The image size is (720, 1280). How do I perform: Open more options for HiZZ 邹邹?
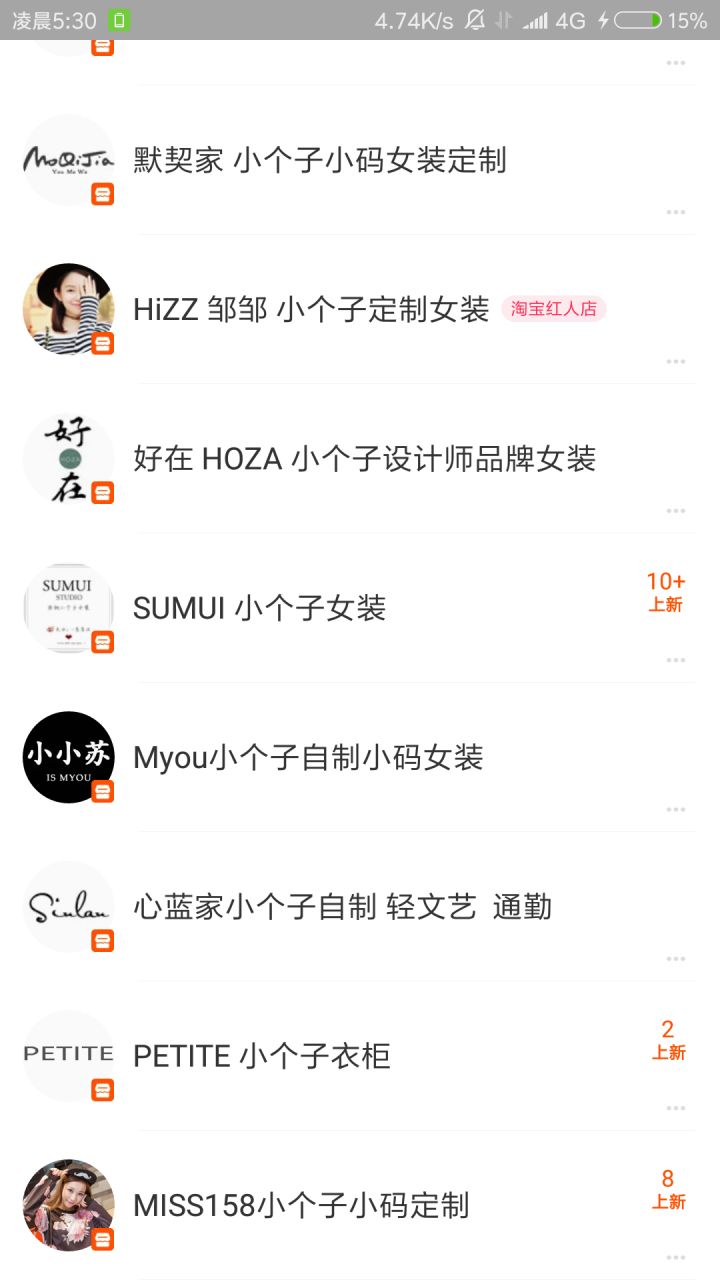tap(676, 361)
